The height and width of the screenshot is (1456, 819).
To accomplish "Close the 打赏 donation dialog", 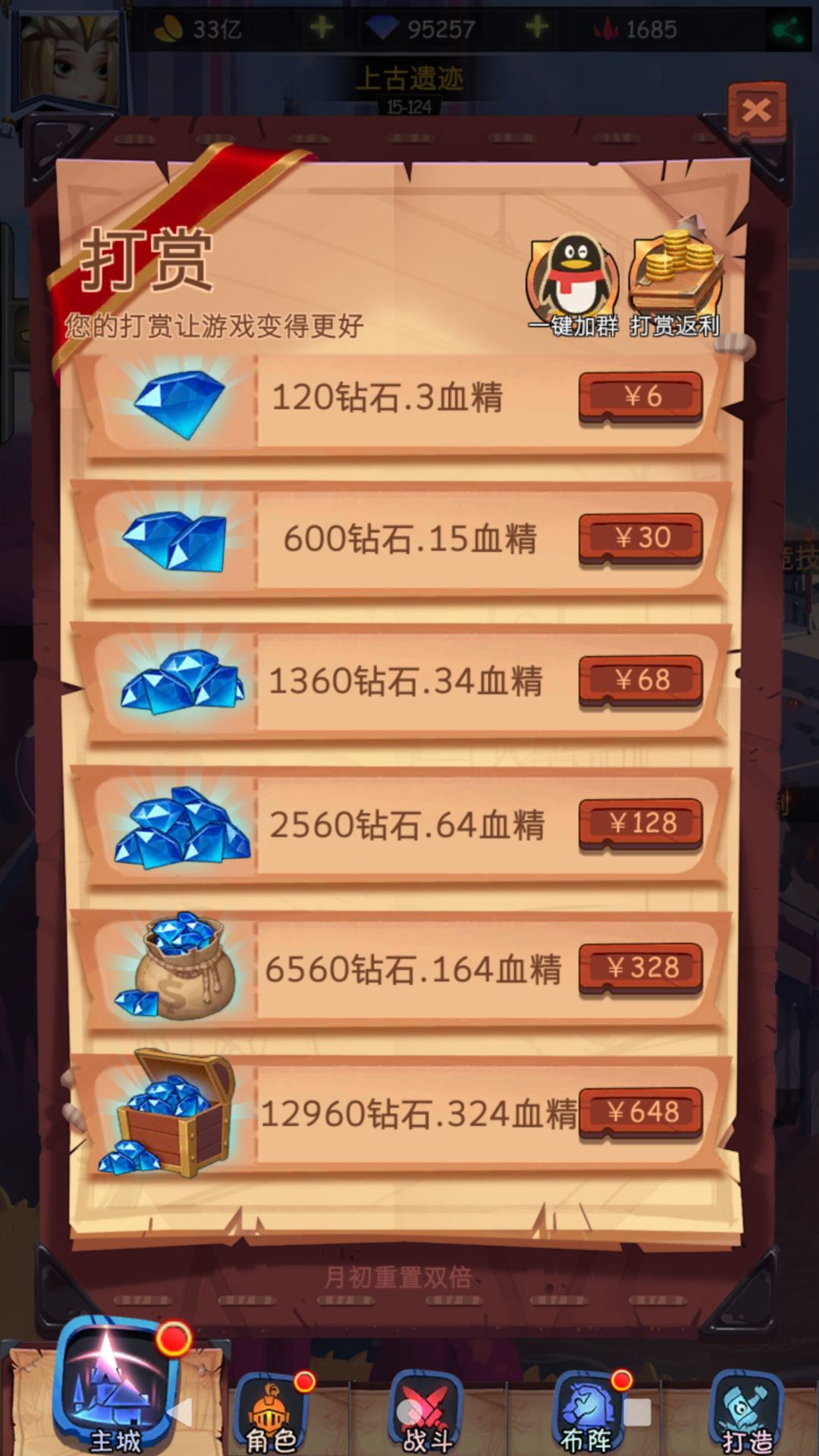I will 755,110.
